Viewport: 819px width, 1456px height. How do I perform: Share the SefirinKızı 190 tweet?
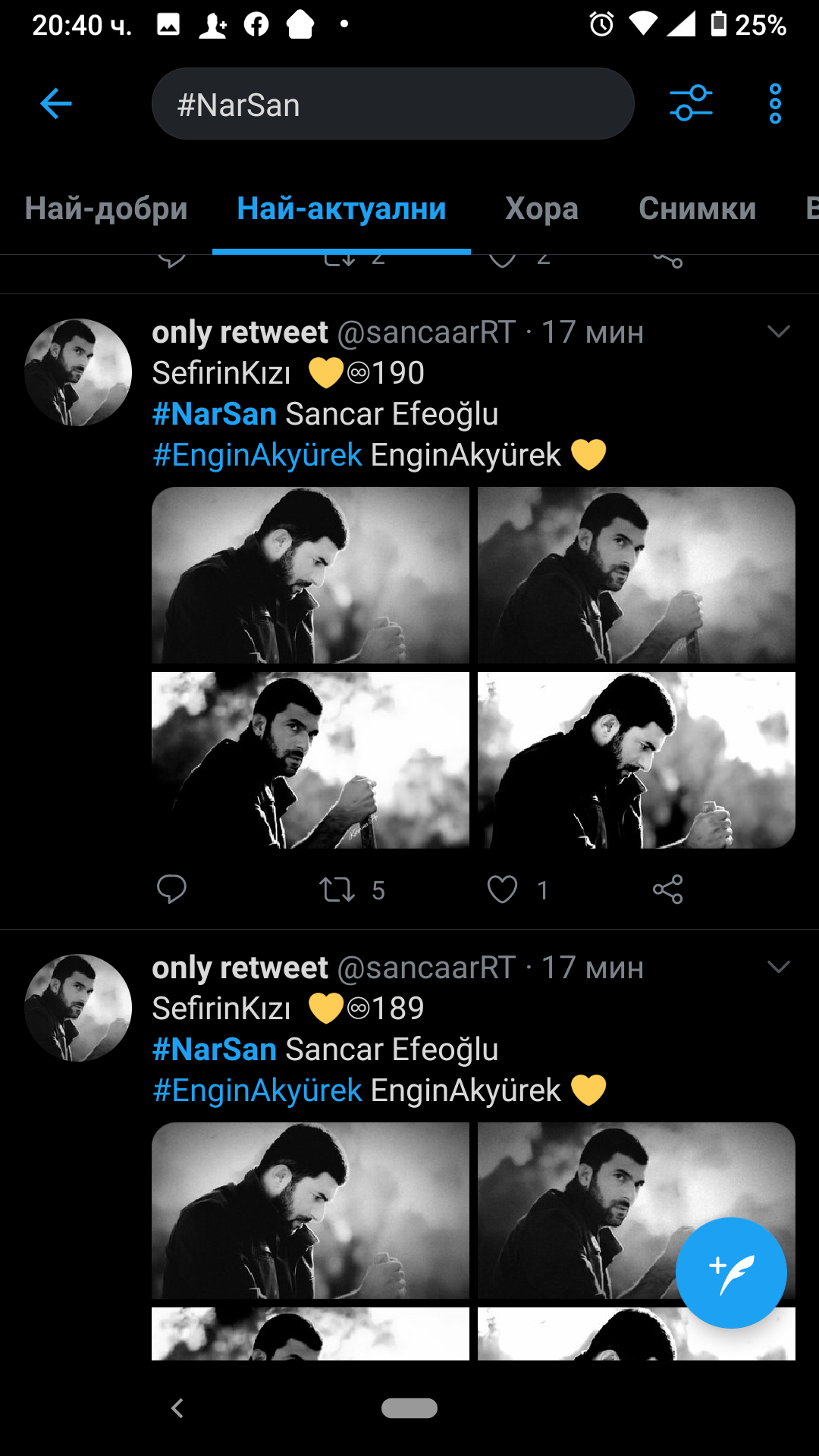pos(667,889)
